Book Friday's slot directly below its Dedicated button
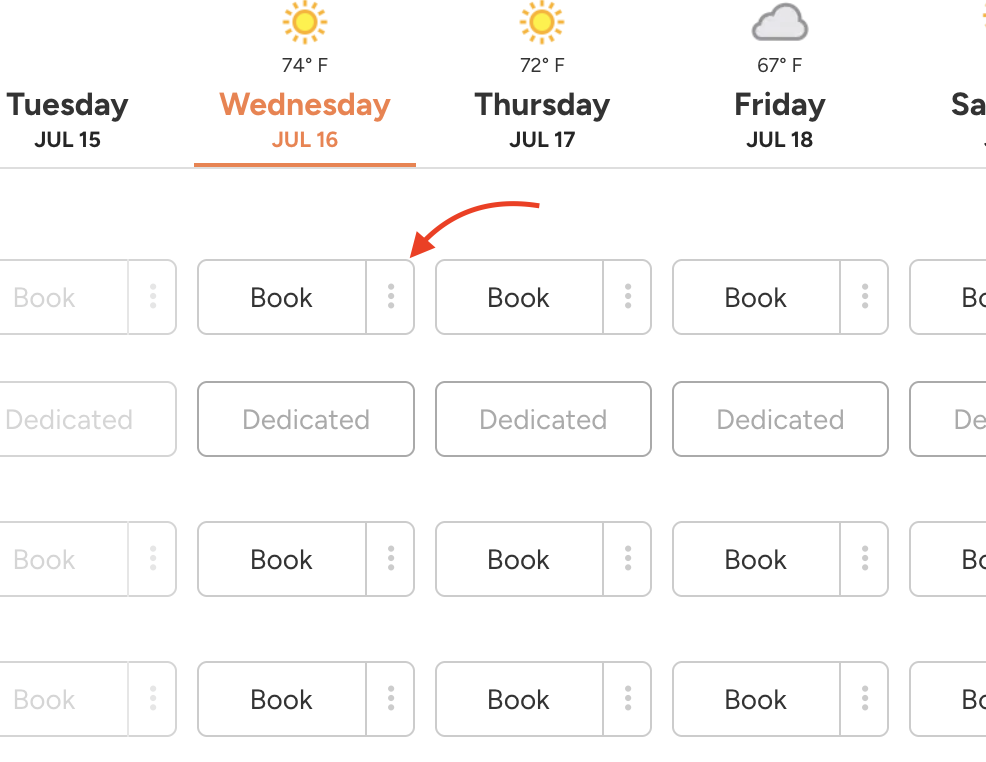Screen dimensions: 986x762 [756, 559]
